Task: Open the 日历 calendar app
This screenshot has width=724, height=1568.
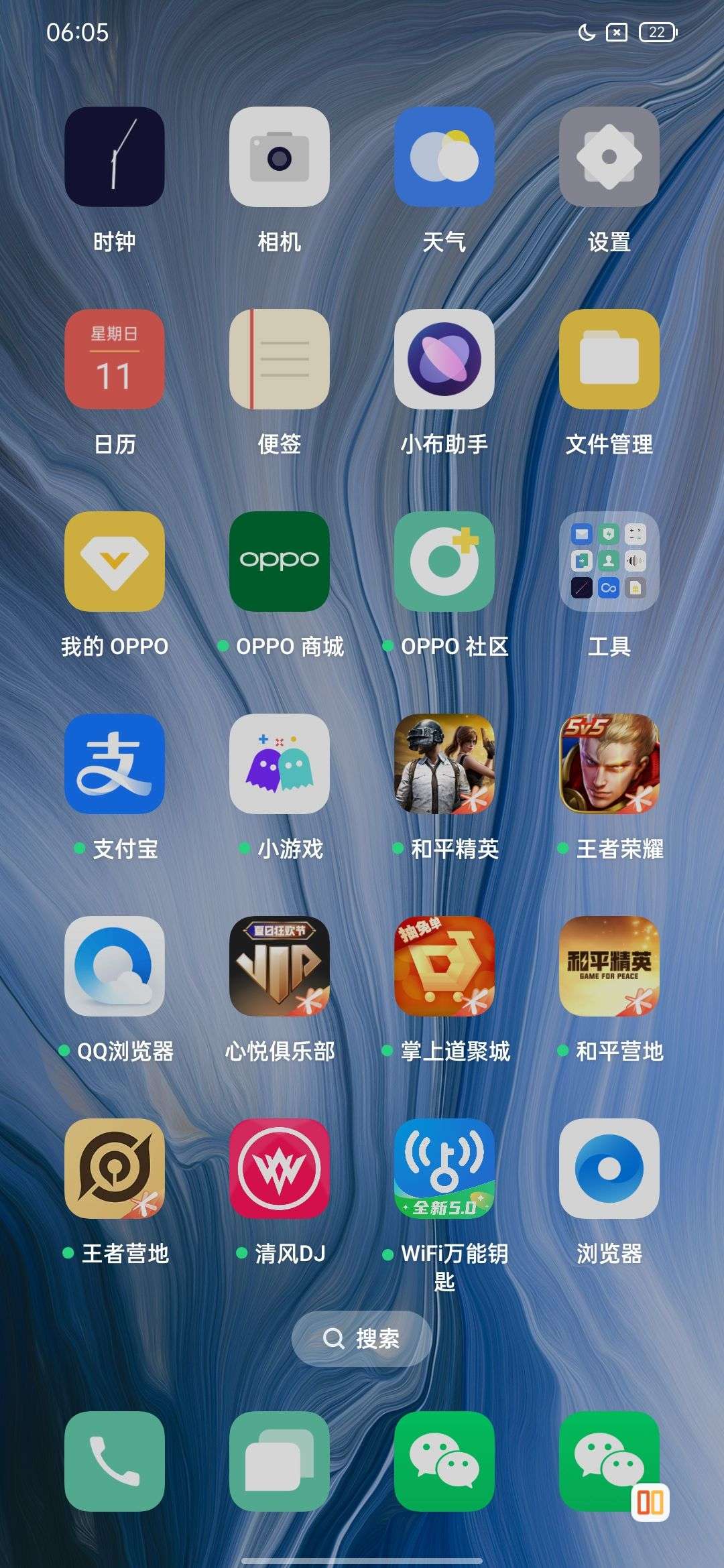Action: (x=115, y=359)
